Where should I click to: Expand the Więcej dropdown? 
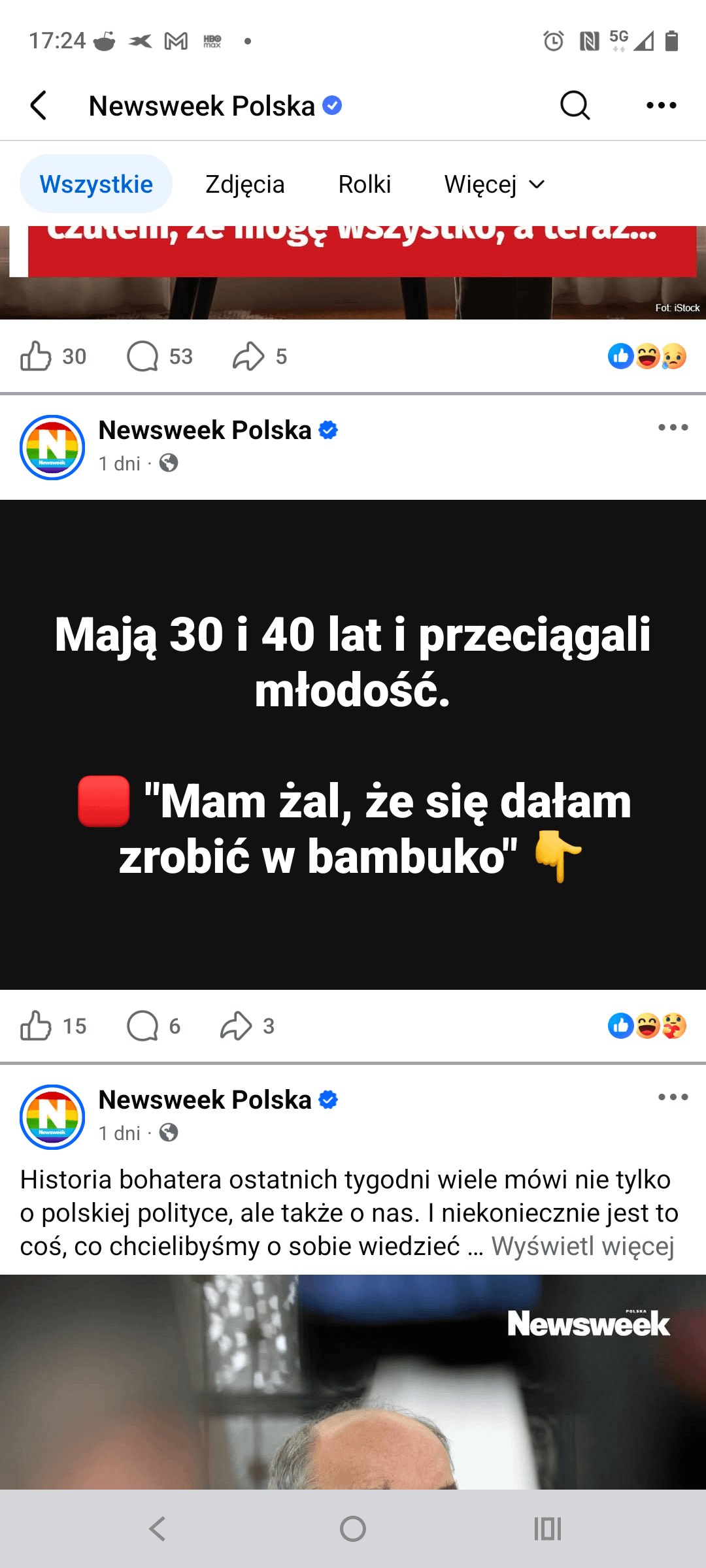(x=494, y=184)
